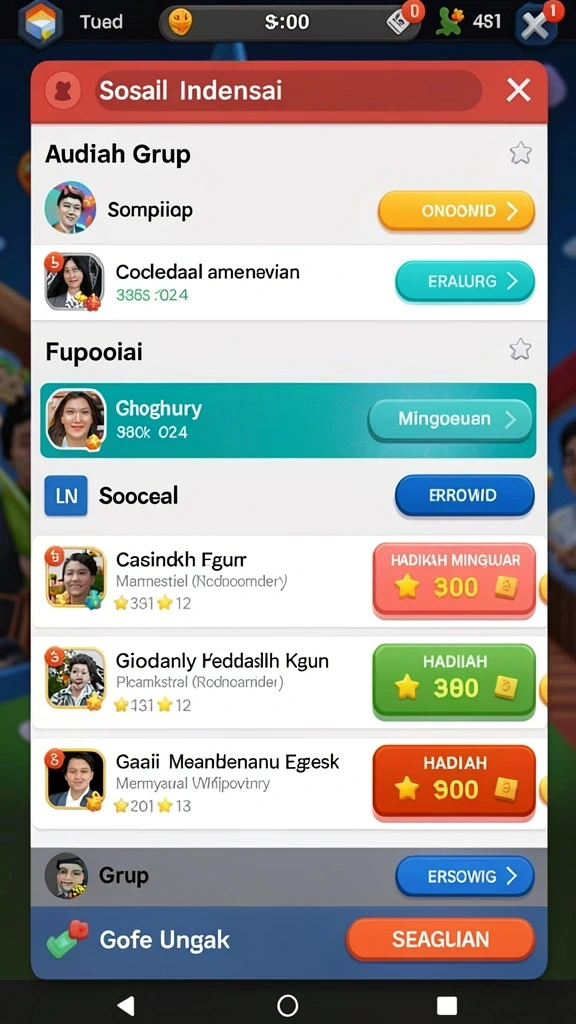Open Mingoeuan in the Ghoghury row
Viewport: 576px width, 1024px height.
tap(450, 420)
